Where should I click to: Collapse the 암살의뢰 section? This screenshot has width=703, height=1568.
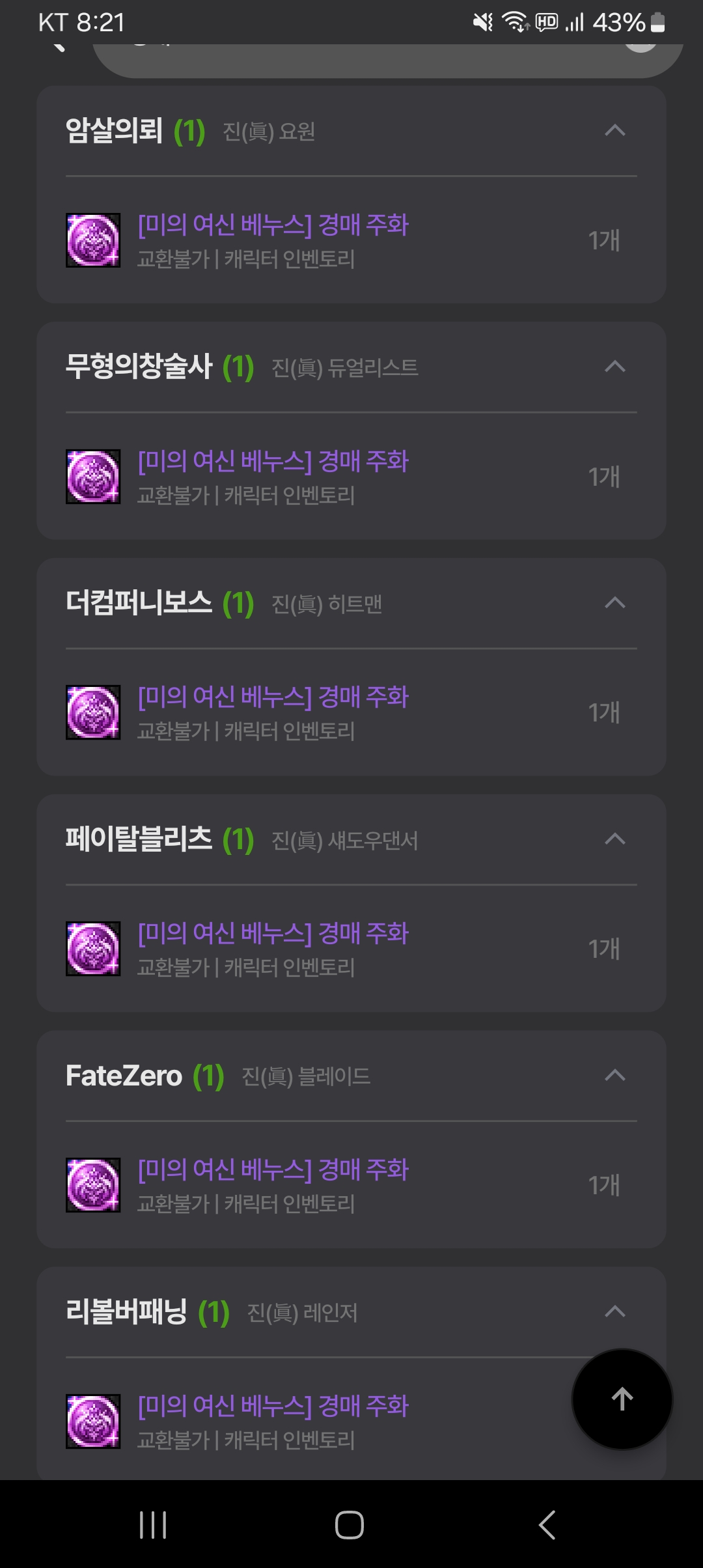point(614,131)
